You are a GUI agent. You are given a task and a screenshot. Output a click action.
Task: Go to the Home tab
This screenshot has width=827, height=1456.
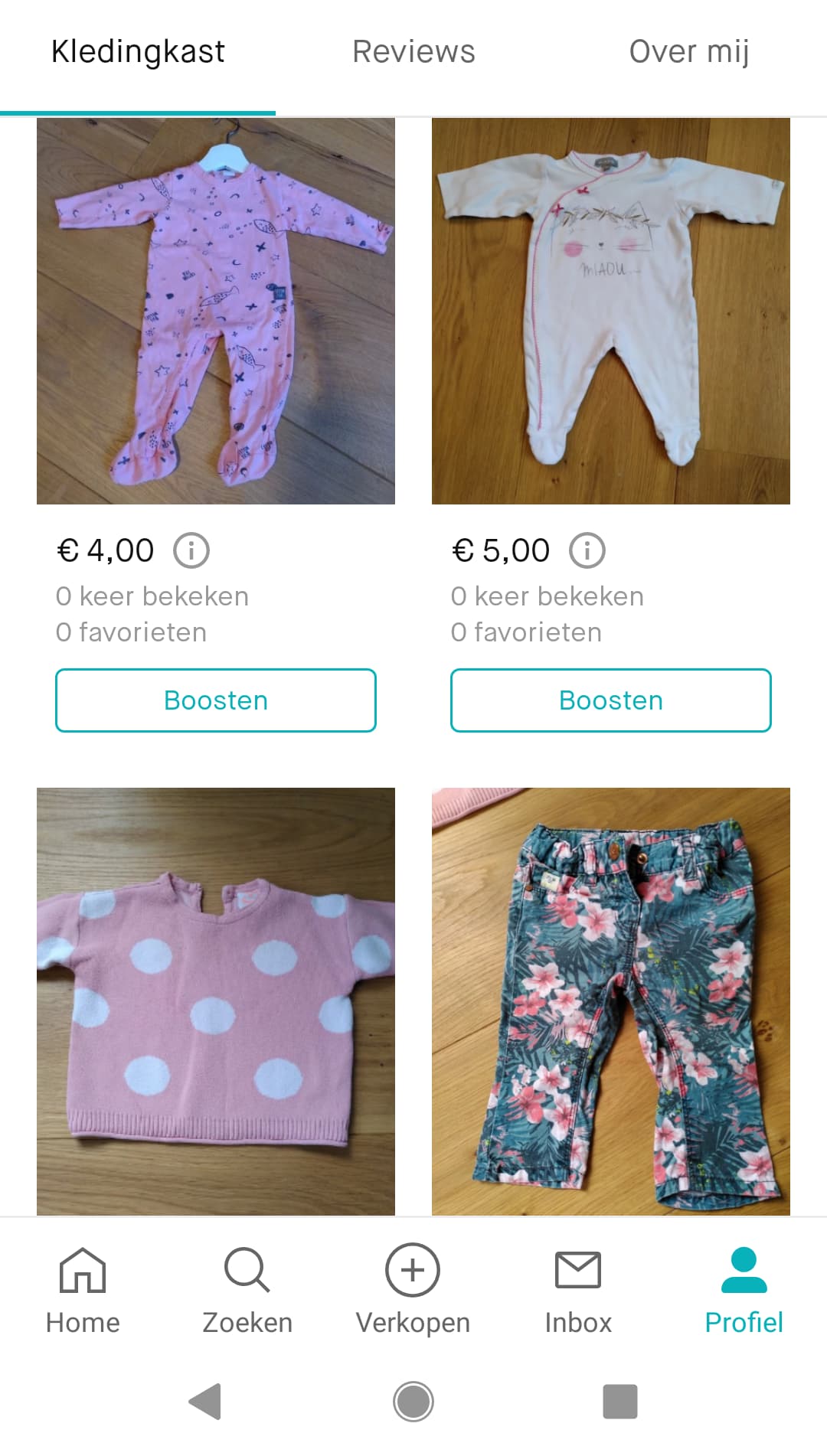(83, 1290)
